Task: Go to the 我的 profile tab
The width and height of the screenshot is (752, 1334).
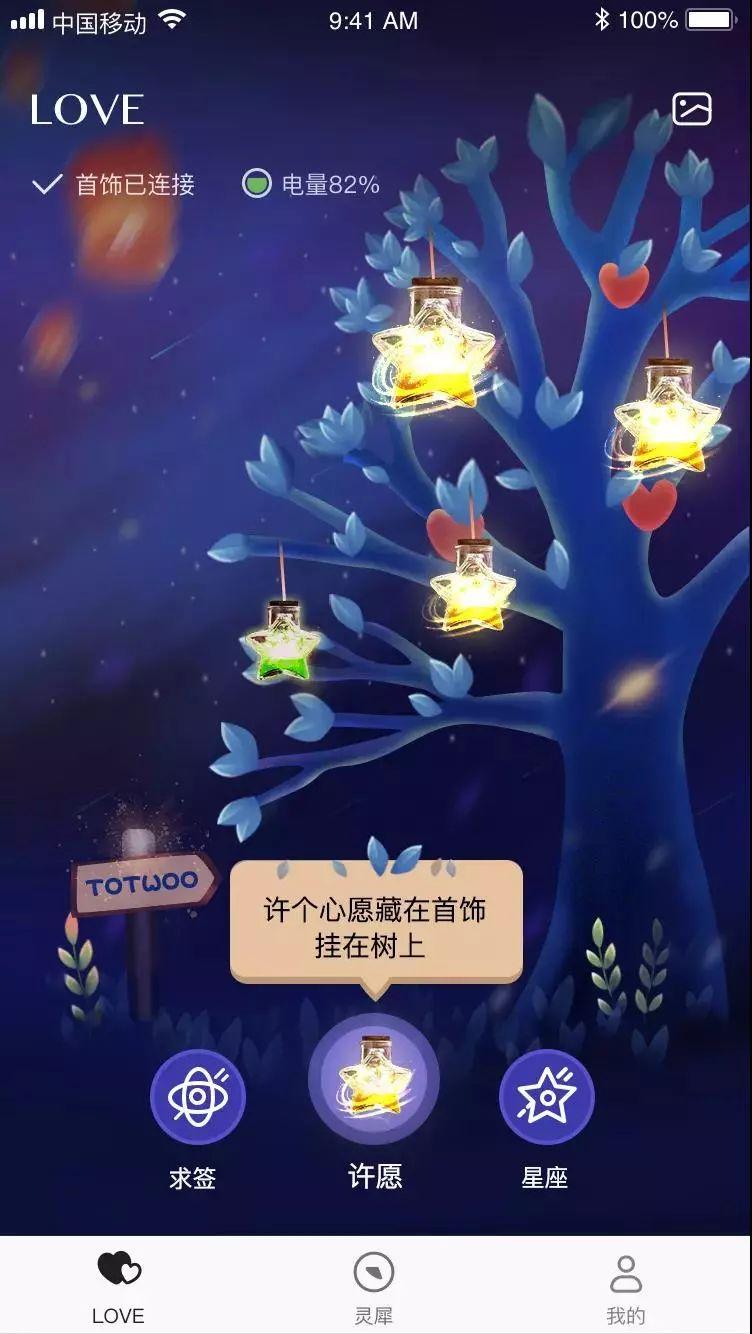Action: (626, 1285)
